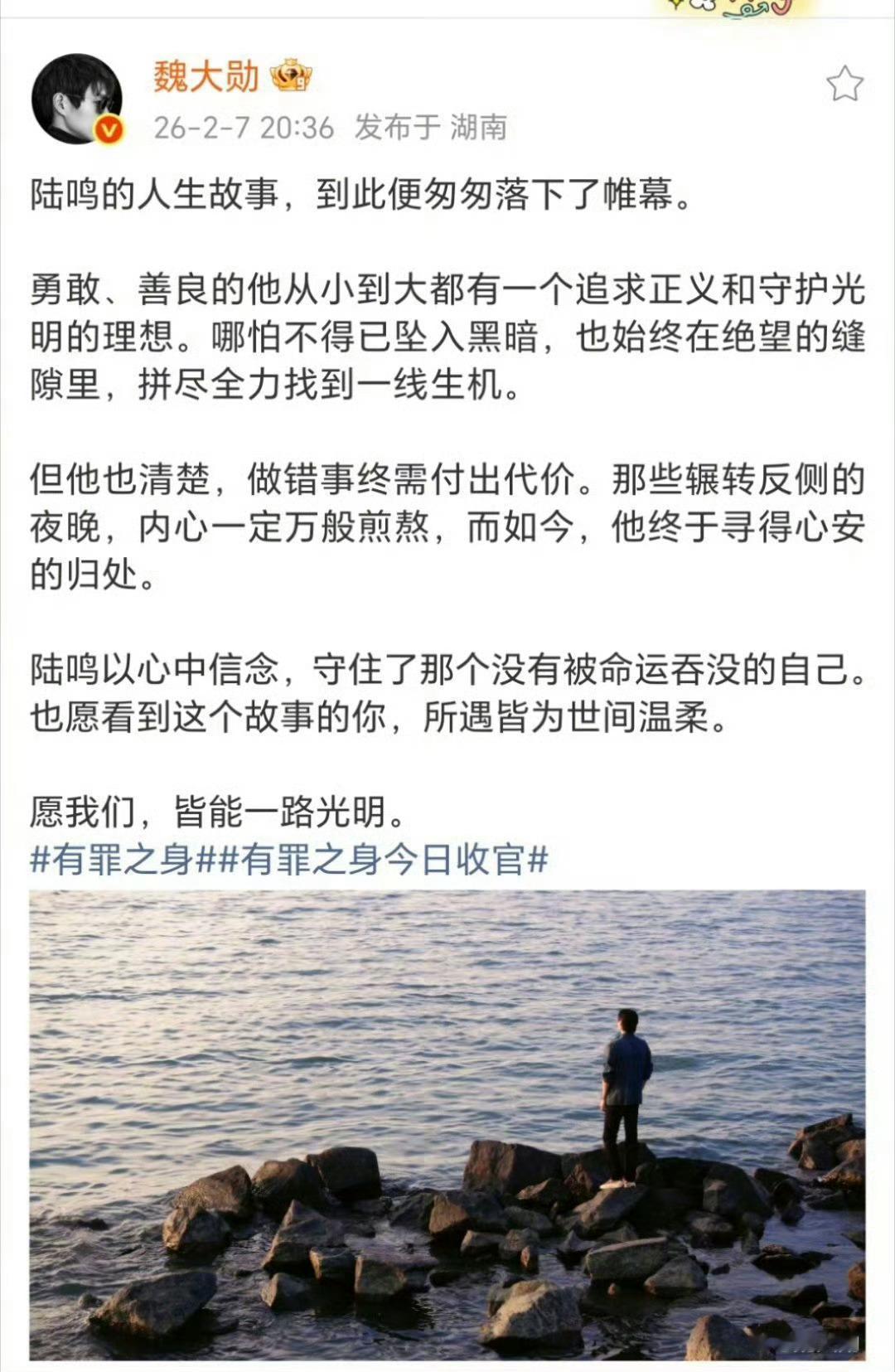Click the yellow flower sticker at top left
The width and height of the screenshot is (895, 1372).
coord(677,3)
